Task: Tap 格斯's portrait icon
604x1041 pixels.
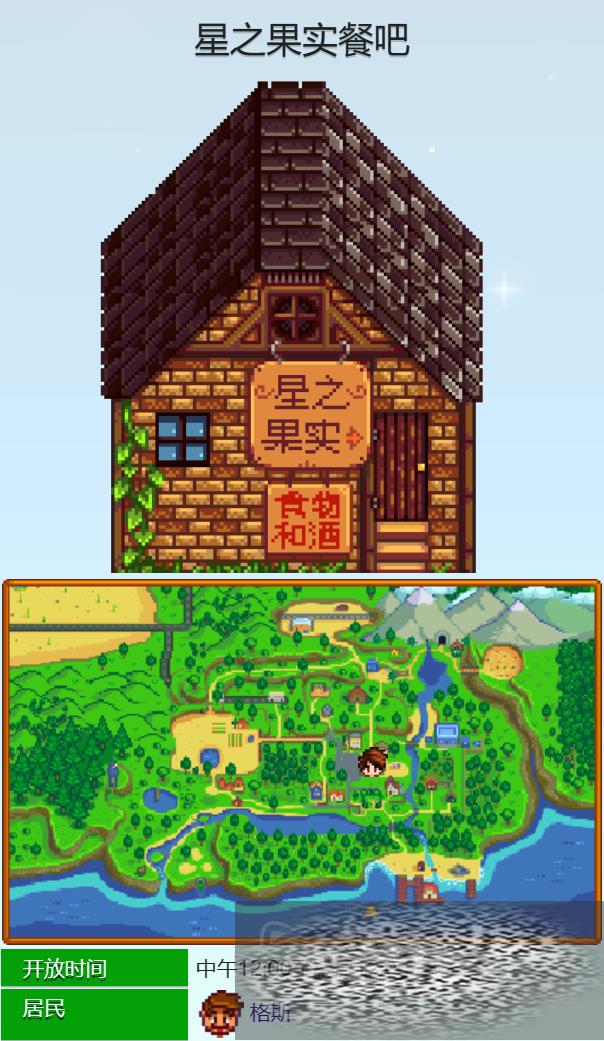Action: tap(220, 1013)
